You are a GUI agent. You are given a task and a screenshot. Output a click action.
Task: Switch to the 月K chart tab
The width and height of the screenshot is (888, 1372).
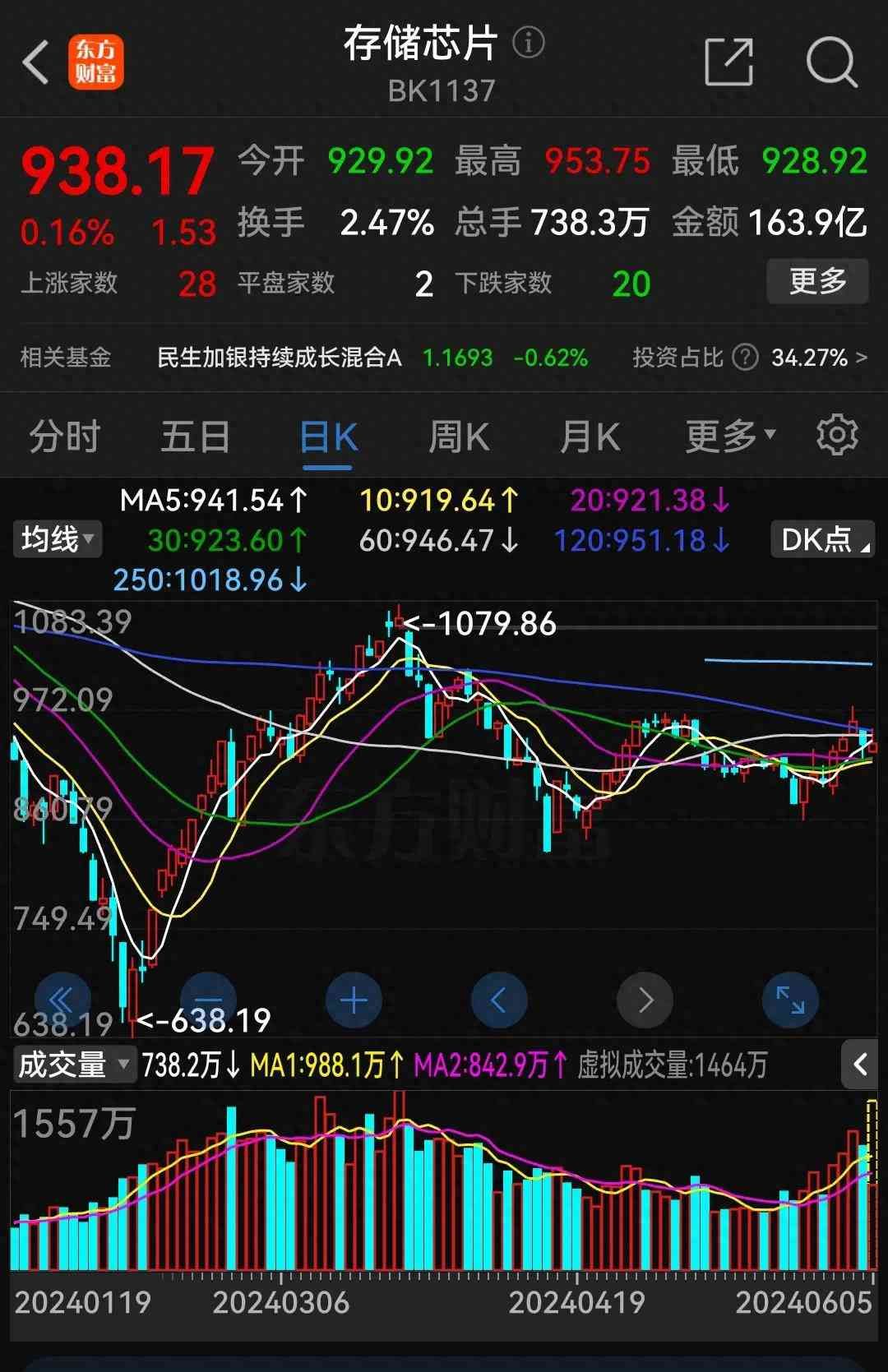click(x=590, y=437)
